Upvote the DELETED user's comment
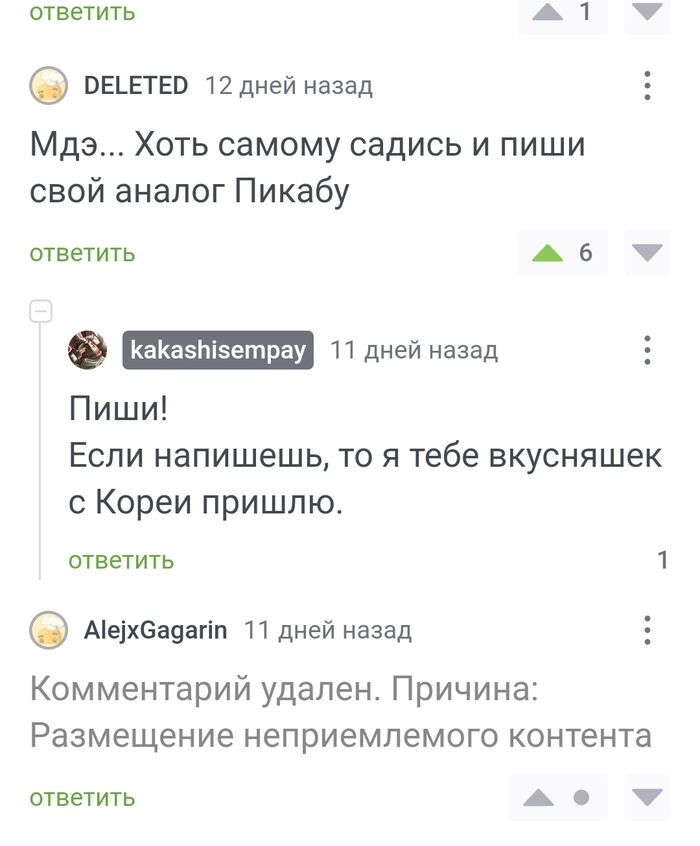The height and width of the screenshot is (846, 700). [547, 253]
